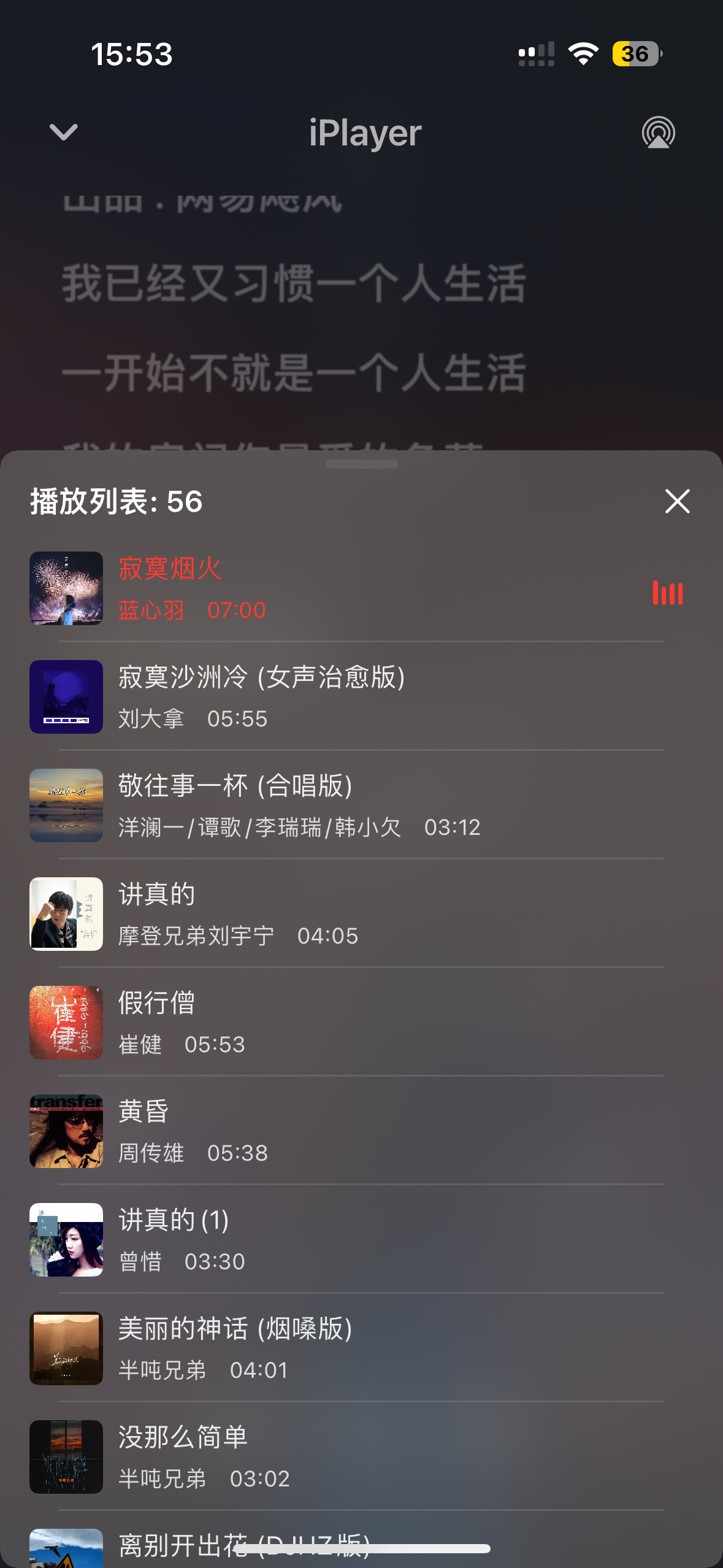Screen dimensions: 723x1568
Task: Tap the red playing-bars indicator next to 寂寞烟火
Action: click(667, 593)
